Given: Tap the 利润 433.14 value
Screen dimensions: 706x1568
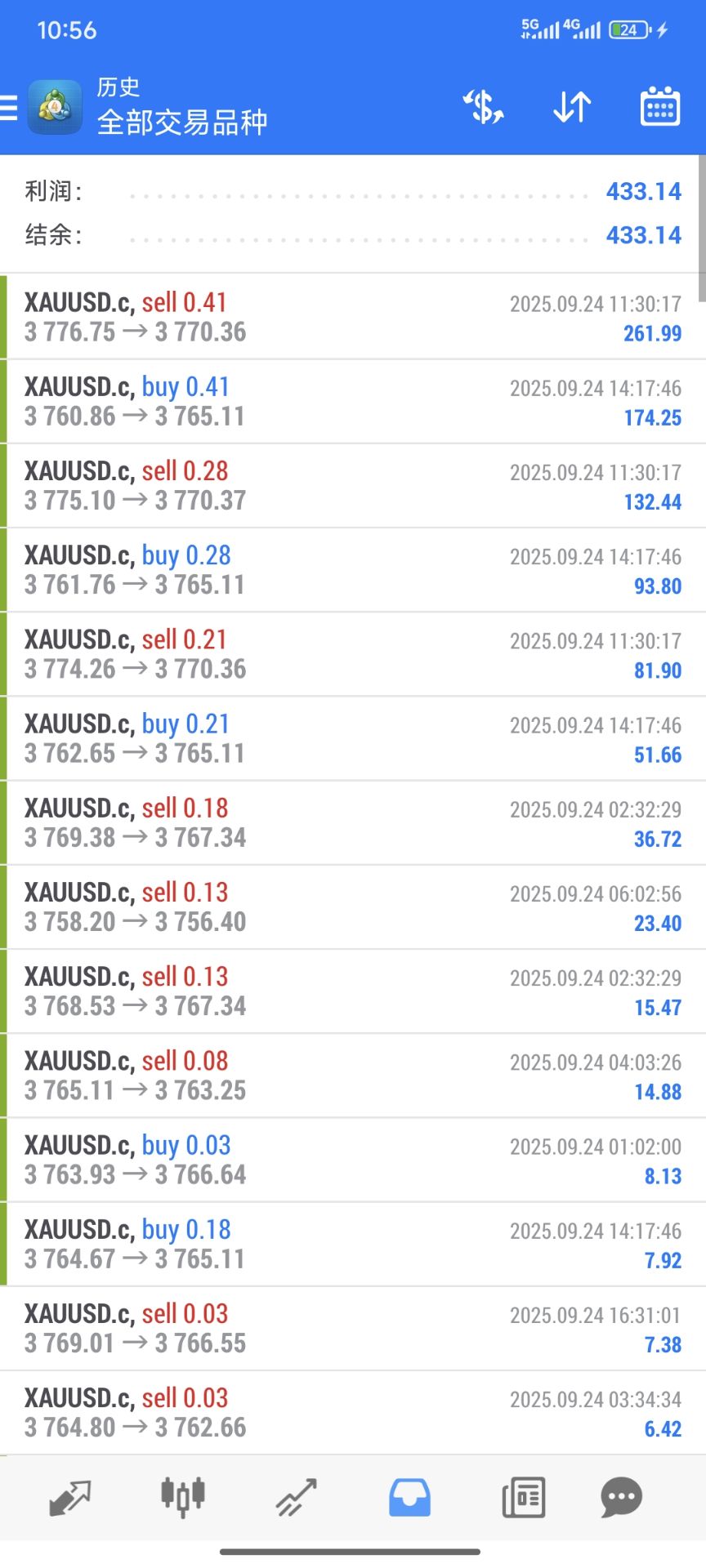Looking at the screenshot, I should (644, 191).
